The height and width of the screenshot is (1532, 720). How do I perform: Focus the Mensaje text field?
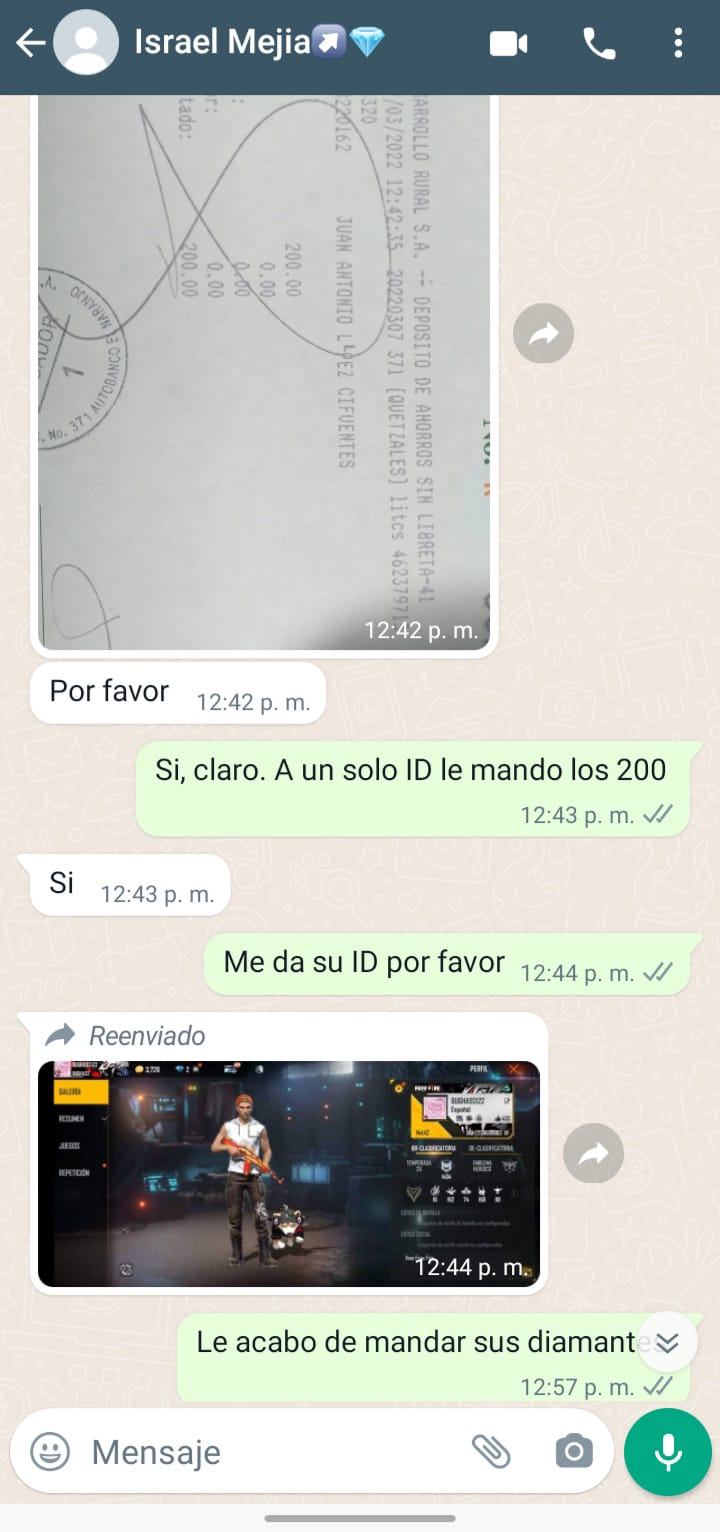click(270, 1452)
